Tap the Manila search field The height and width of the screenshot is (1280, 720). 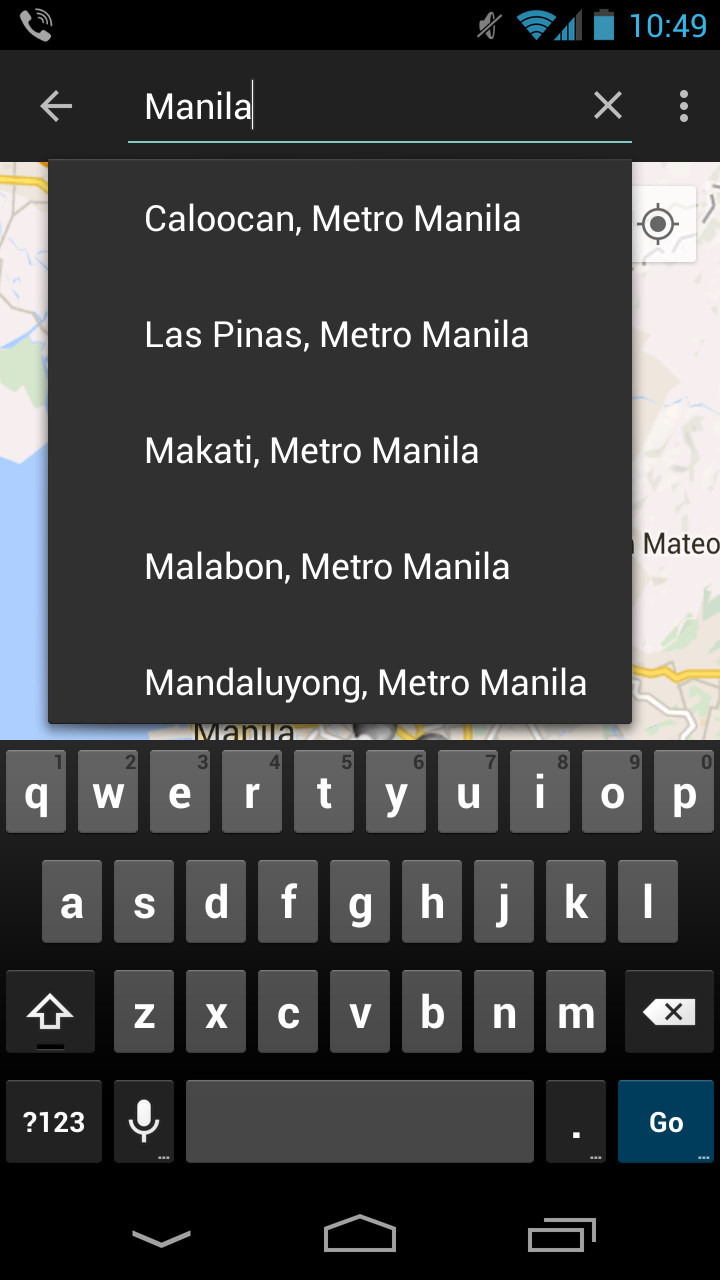(360, 106)
